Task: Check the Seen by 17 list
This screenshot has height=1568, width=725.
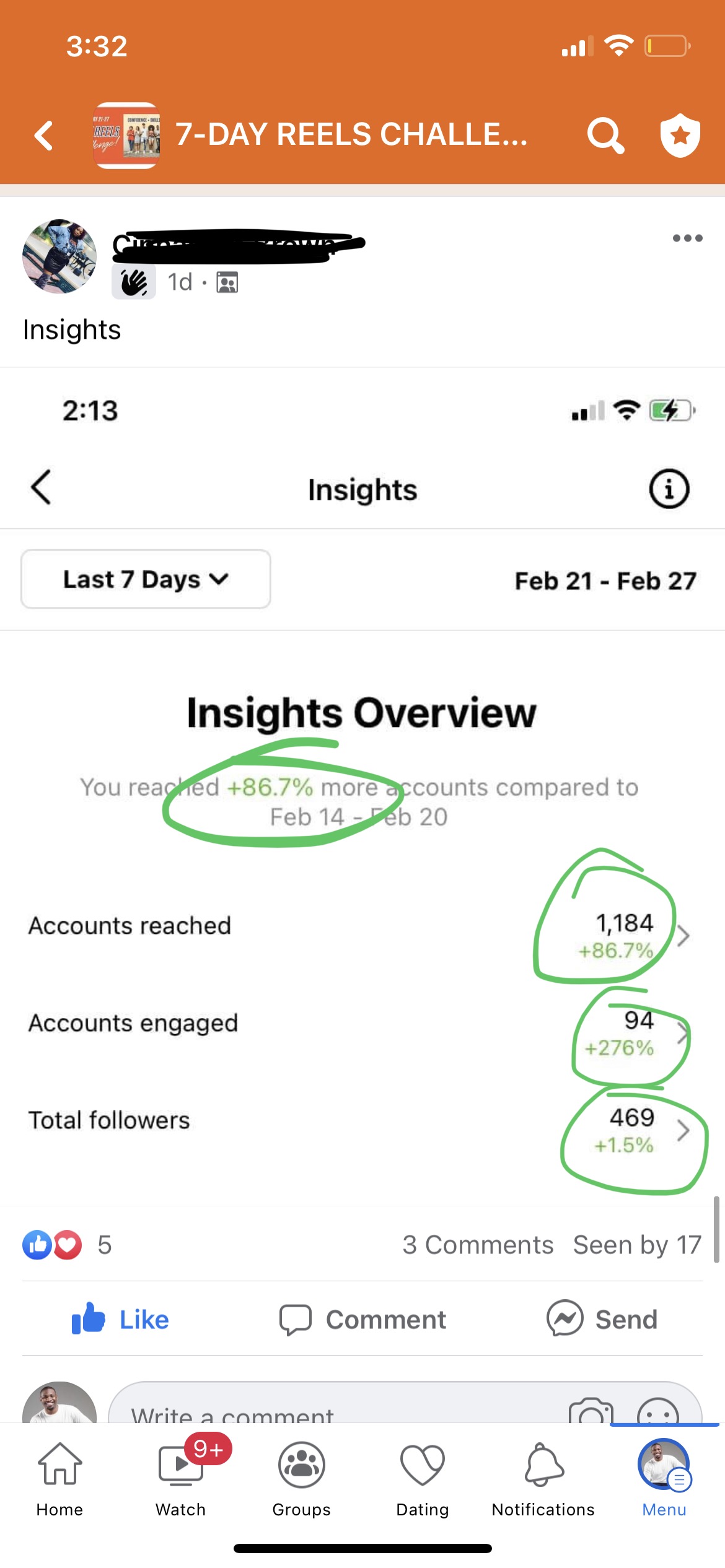Action: tap(637, 1245)
